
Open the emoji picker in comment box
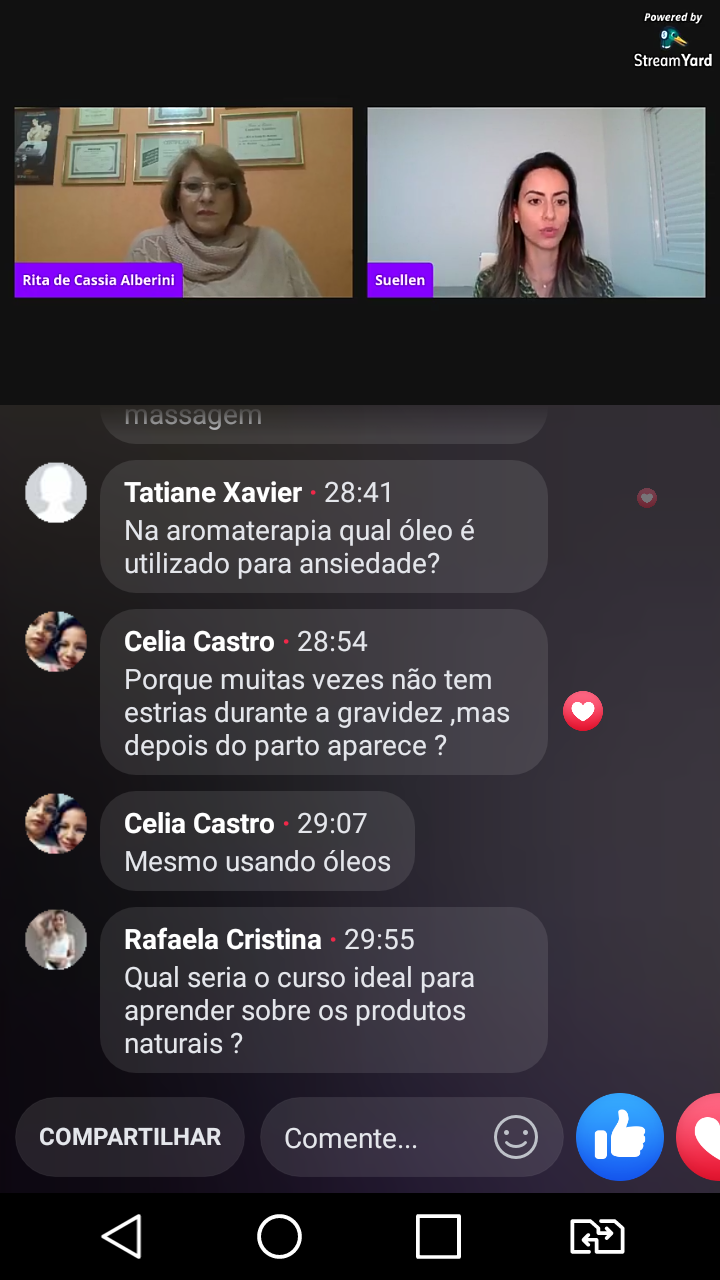[x=516, y=1137]
